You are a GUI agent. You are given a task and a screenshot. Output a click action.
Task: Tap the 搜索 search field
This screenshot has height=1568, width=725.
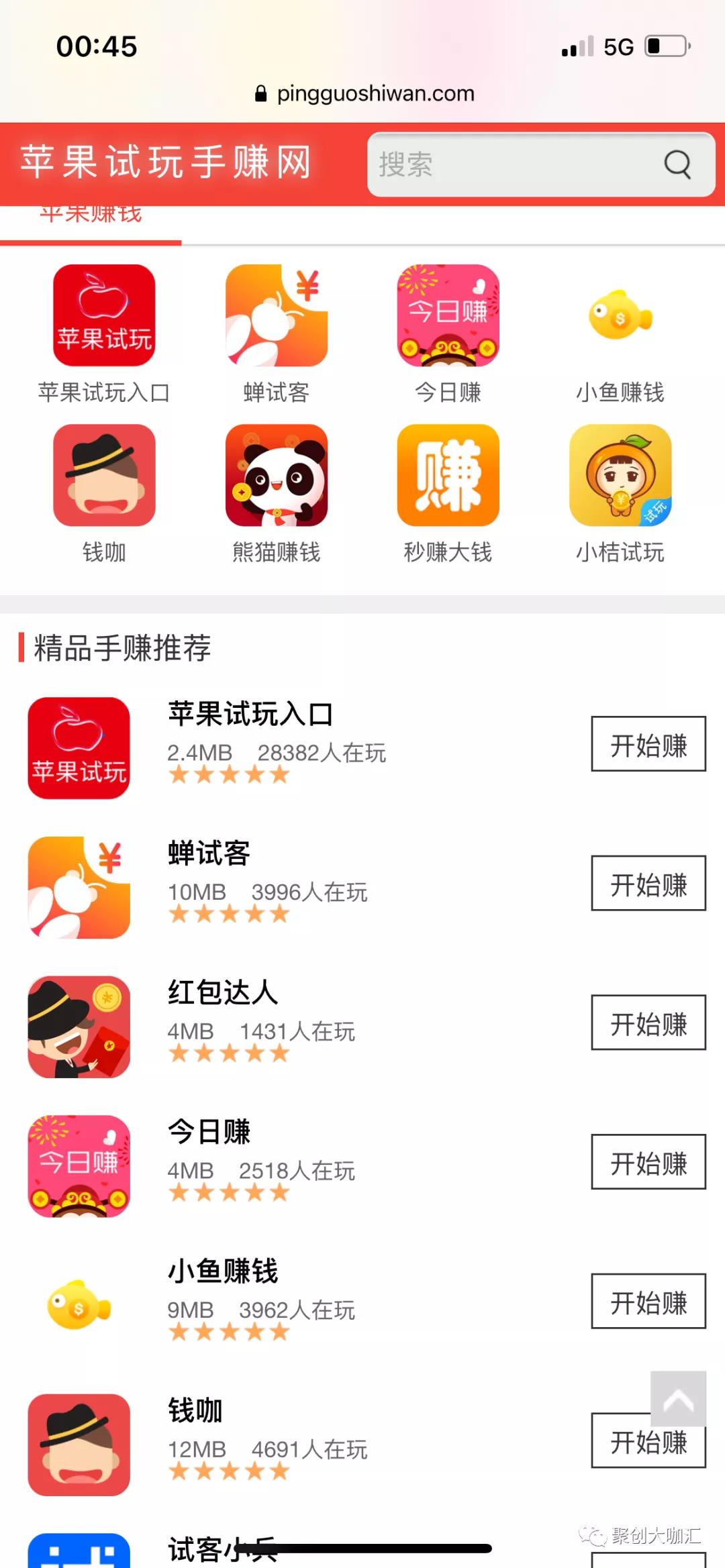510,164
